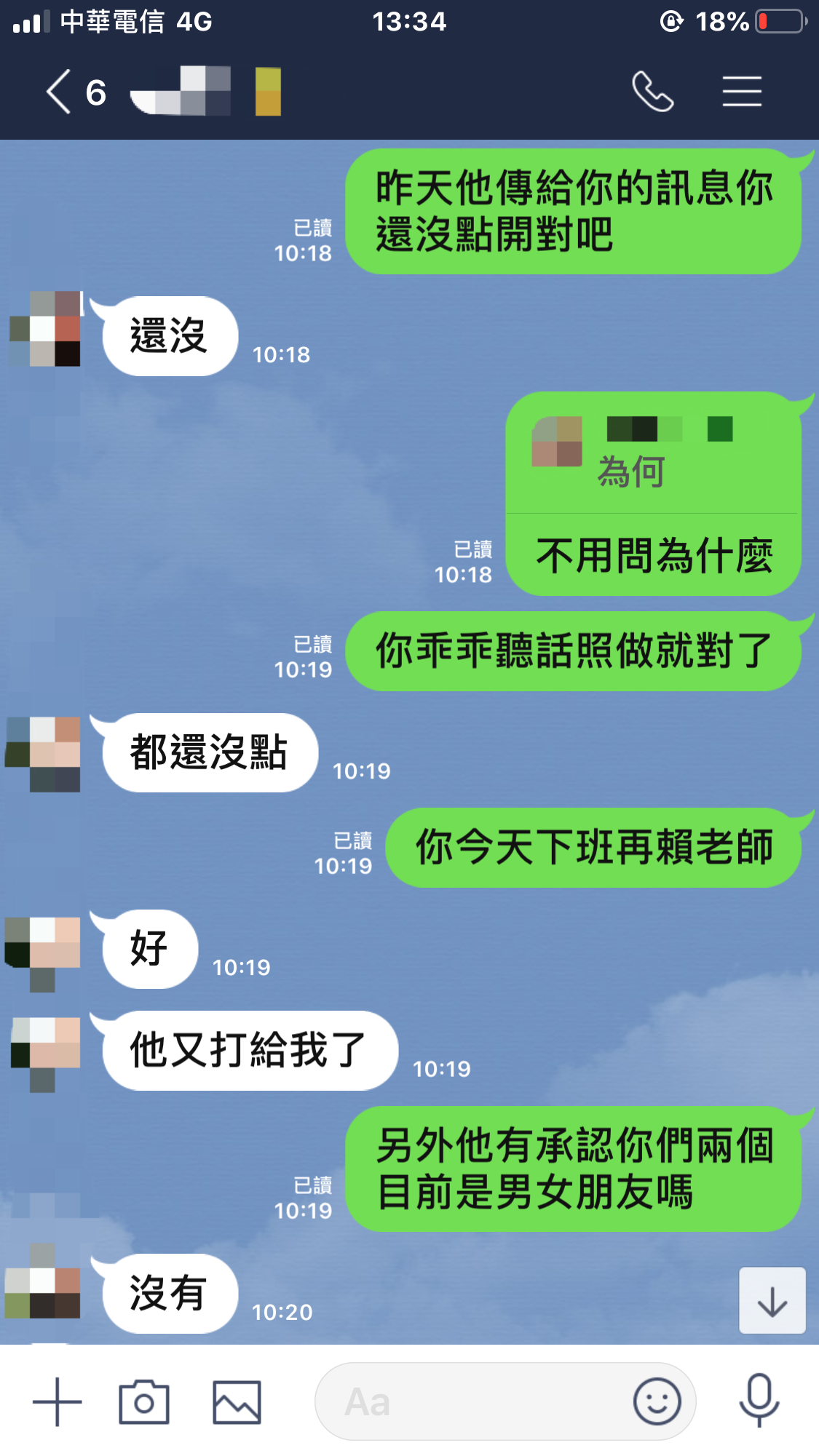Open sender's avatar beside 還沒 message
Image resolution: width=819 pixels, height=1456 pixels.
click(x=45, y=329)
